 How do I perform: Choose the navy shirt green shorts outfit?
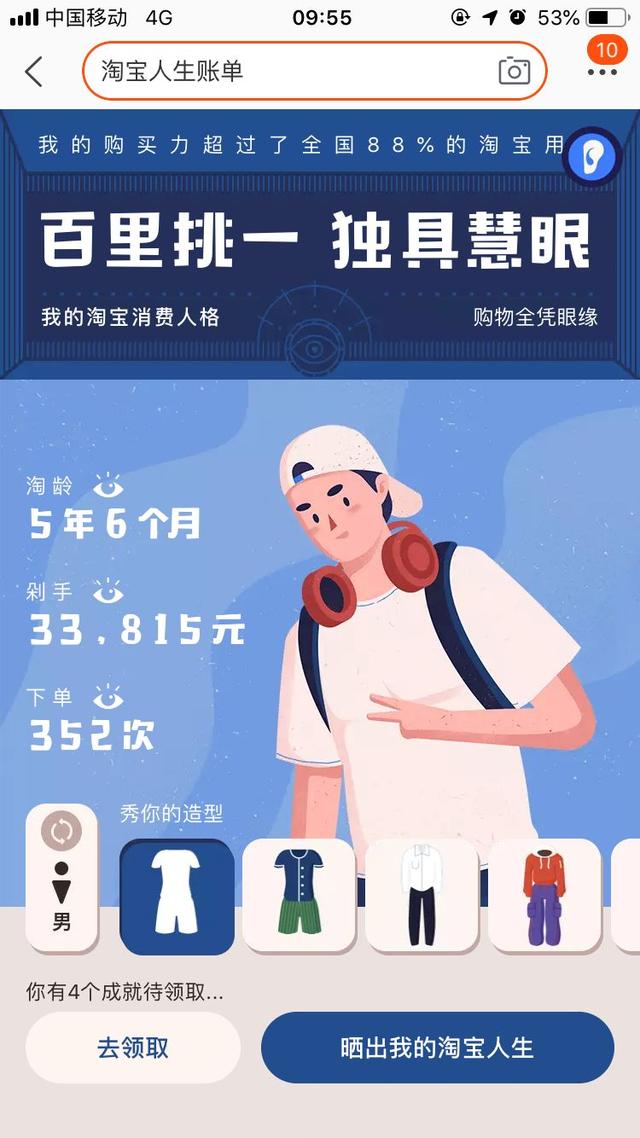(299, 895)
